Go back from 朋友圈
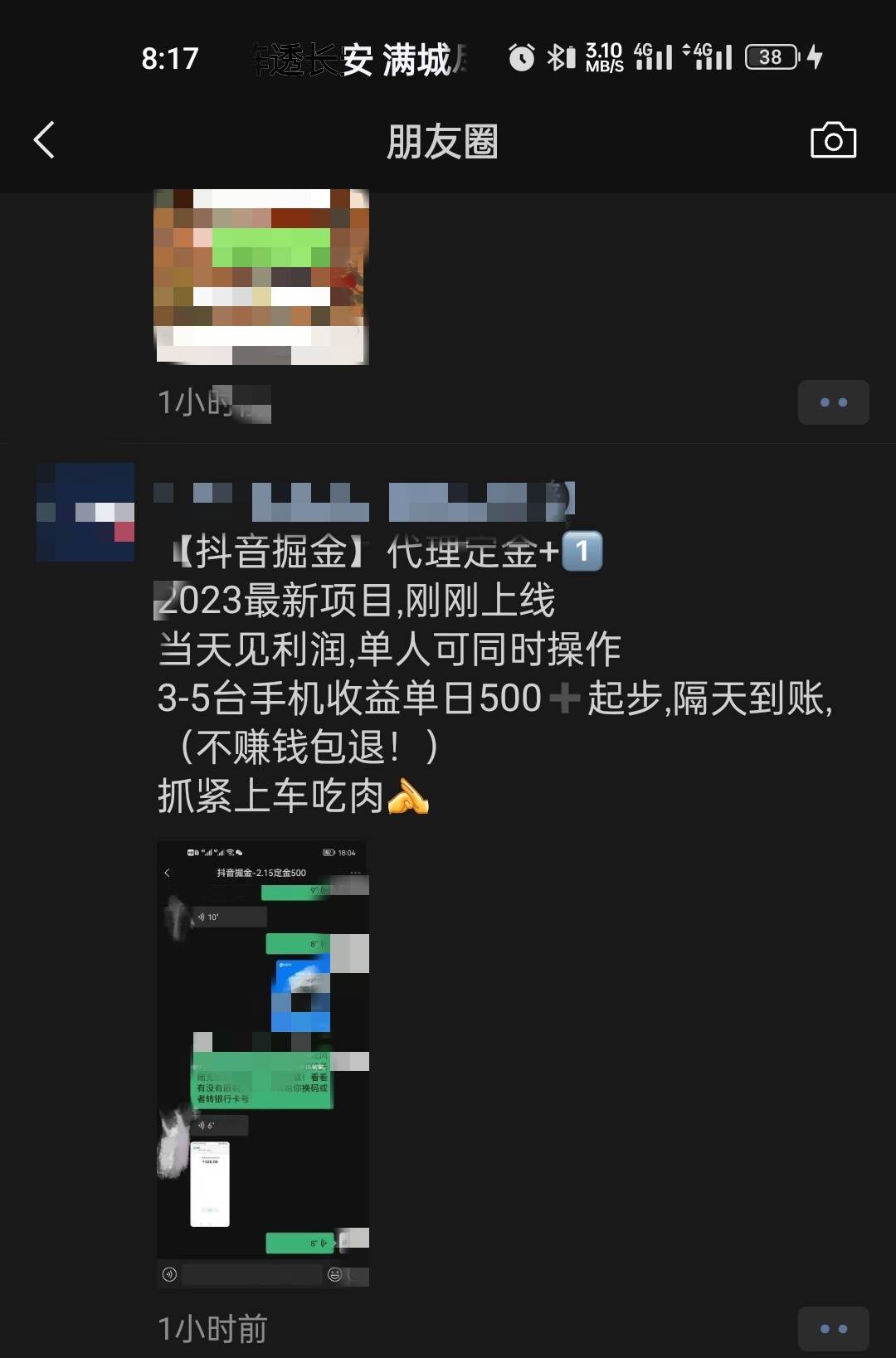Image resolution: width=896 pixels, height=1358 pixels. click(x=45, y=140)
